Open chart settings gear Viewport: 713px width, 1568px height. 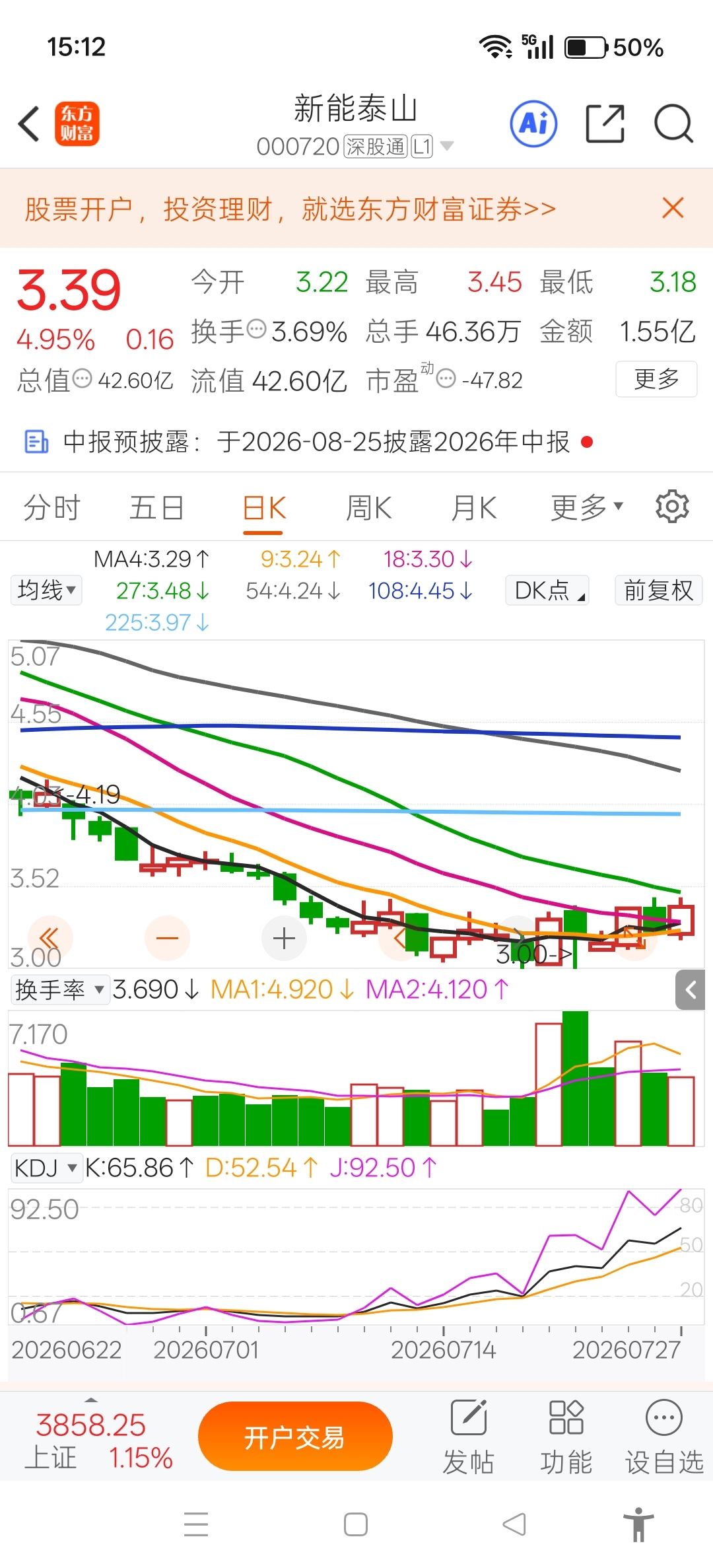tap(672, 507)
